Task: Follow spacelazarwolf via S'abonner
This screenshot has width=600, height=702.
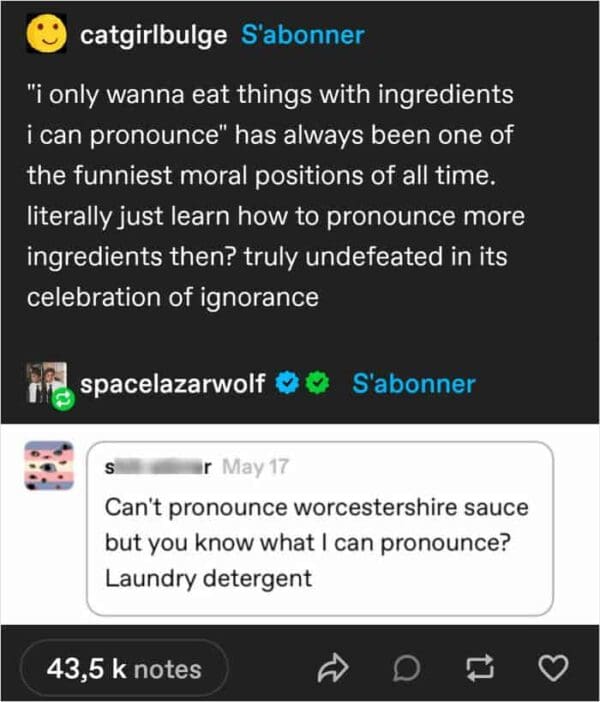Action: 414,384
